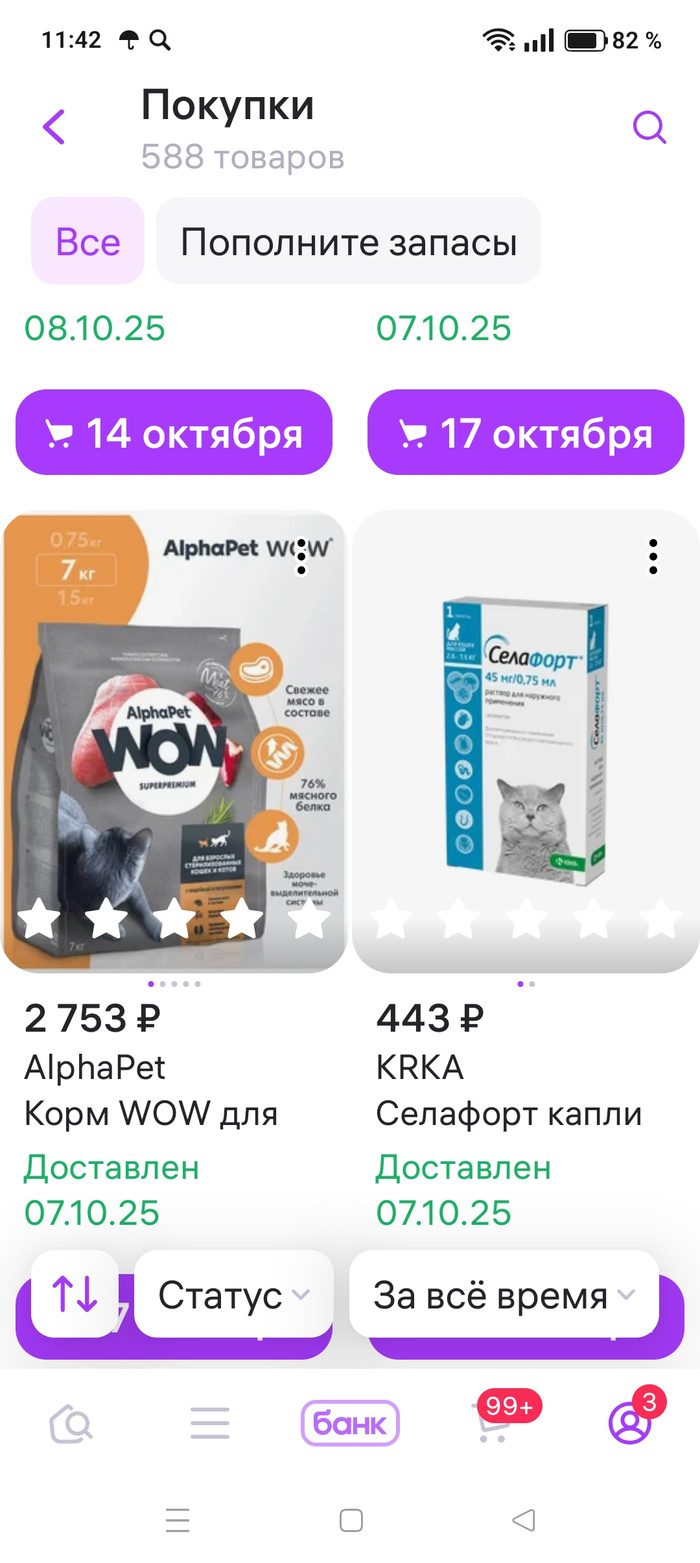Screen dimensions: 700x1563
Task: Go back from the Покупки screen
Action: point(54,127)
